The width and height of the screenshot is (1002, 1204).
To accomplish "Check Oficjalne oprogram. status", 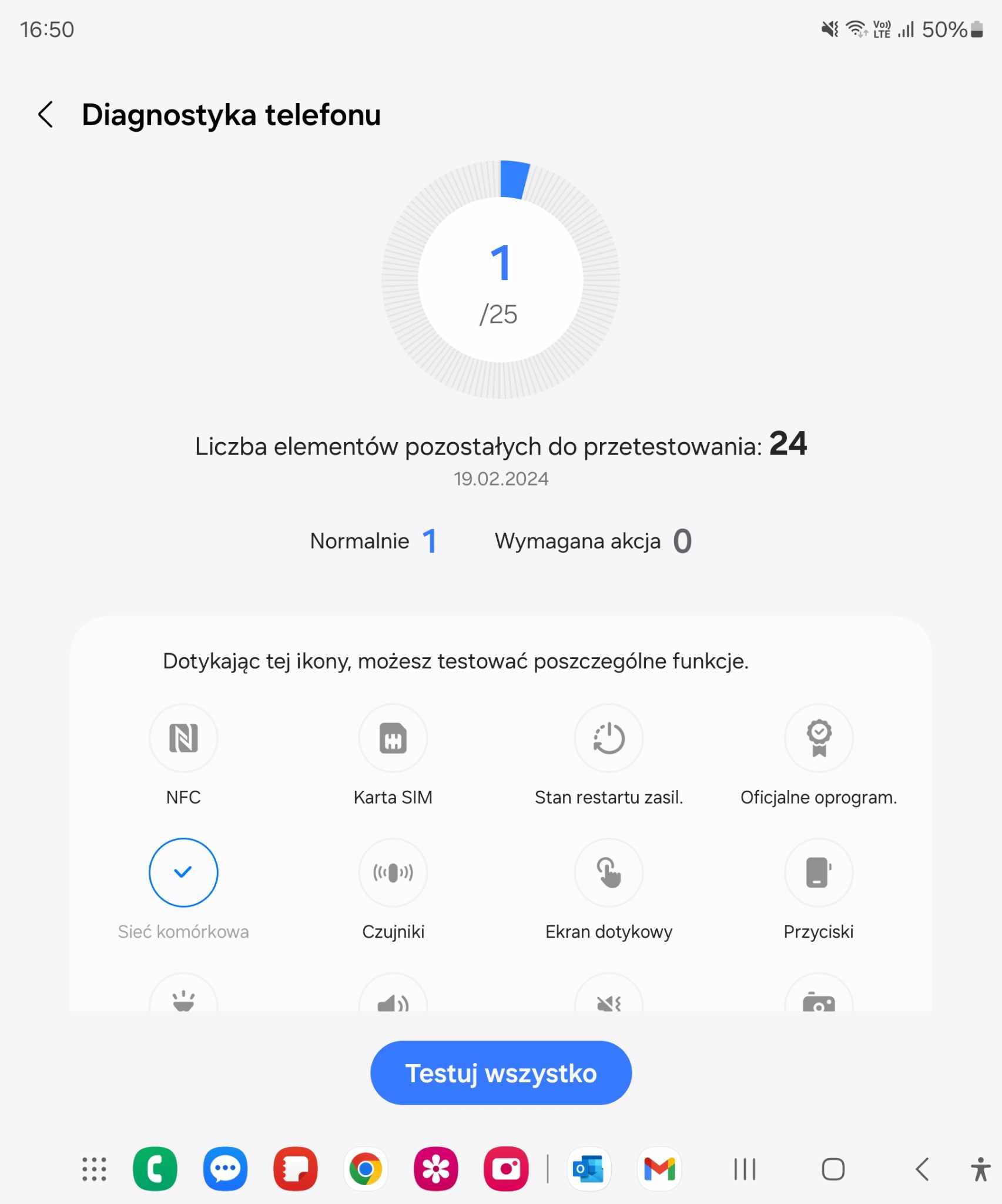I will tap(818, 738).
